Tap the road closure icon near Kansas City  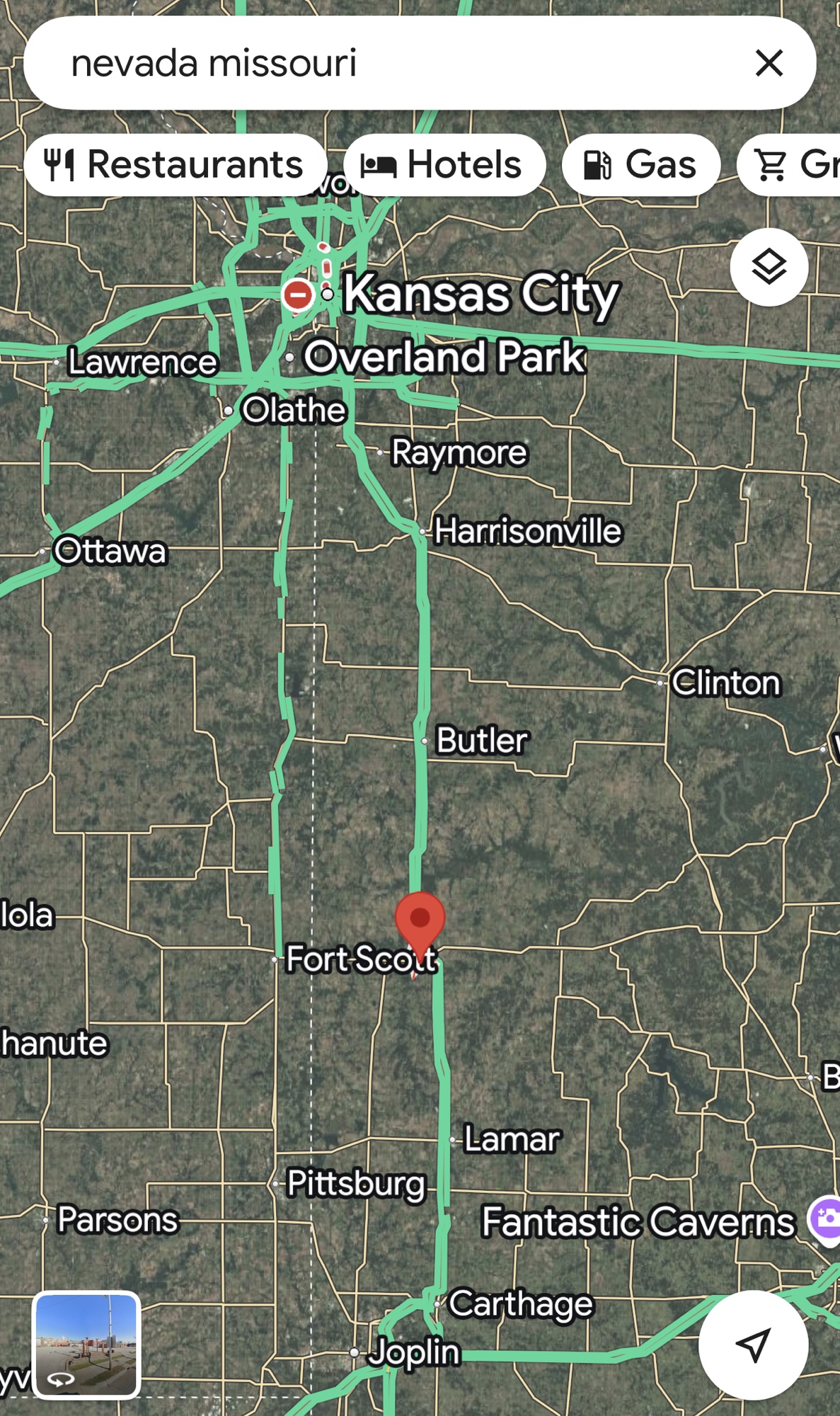[298, 294]
